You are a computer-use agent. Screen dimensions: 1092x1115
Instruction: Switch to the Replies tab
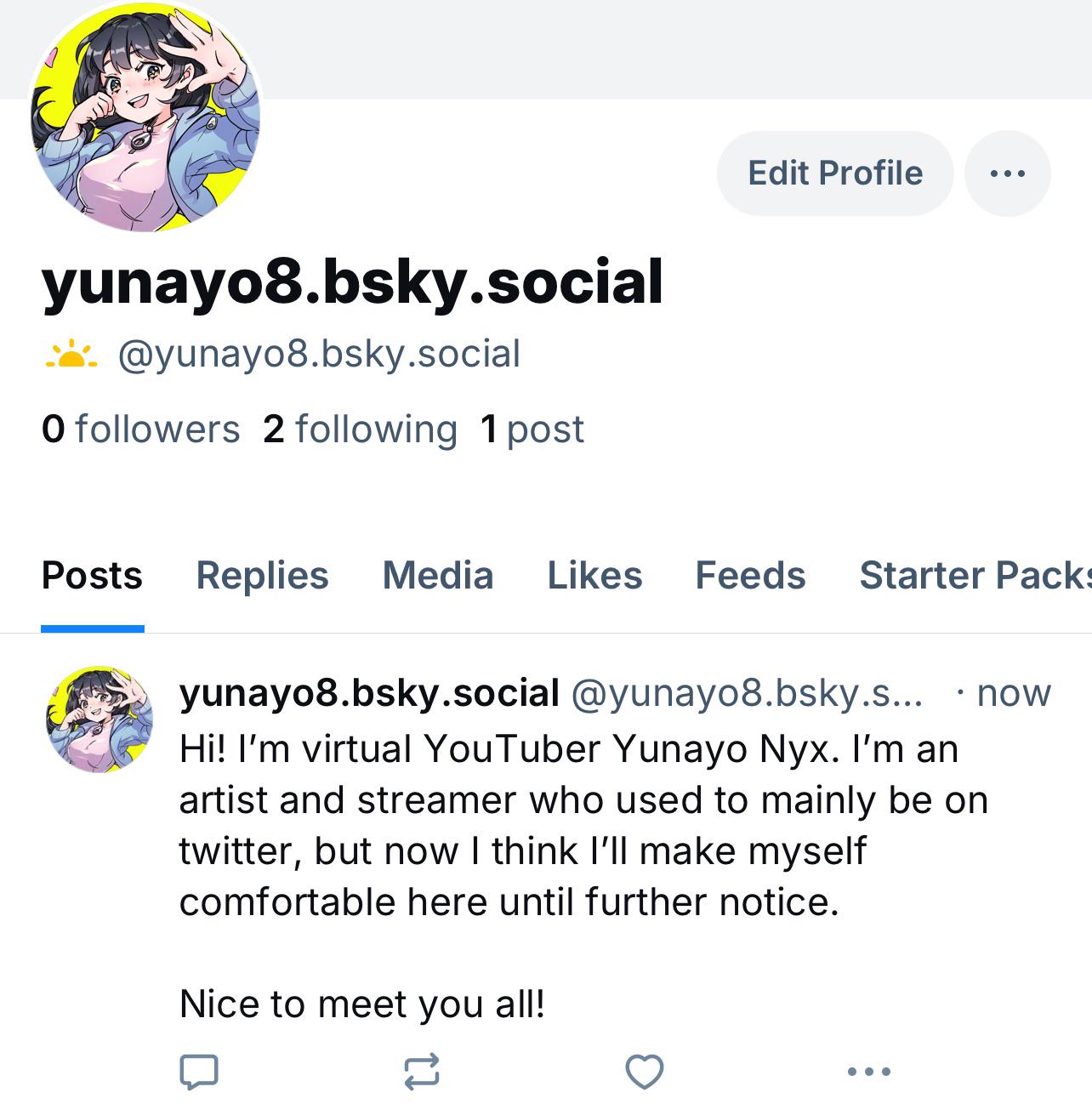(x=262, y=576)
